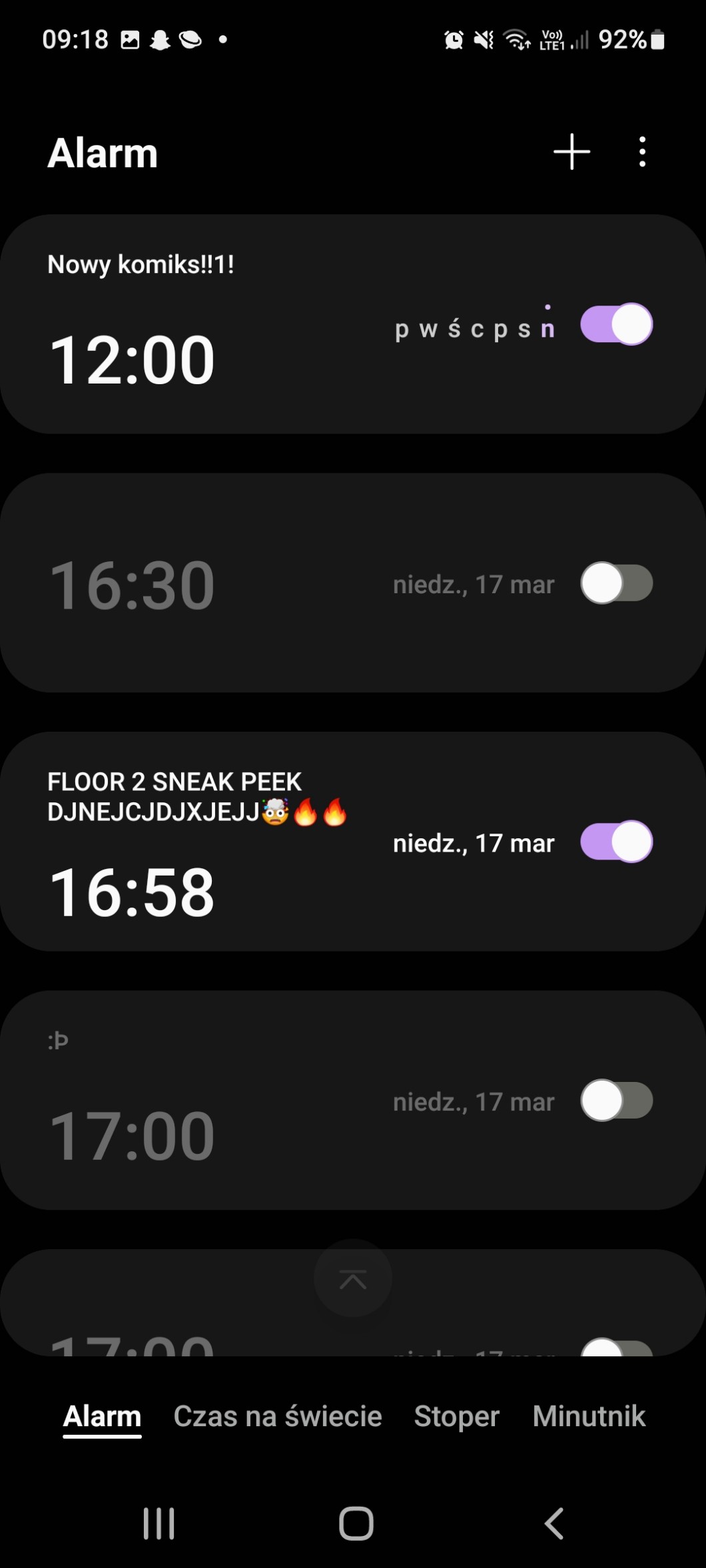706x1568 pixels.
Task: Disable the 12:00 Nowy komiks alarm
Action: pos(616,324)
